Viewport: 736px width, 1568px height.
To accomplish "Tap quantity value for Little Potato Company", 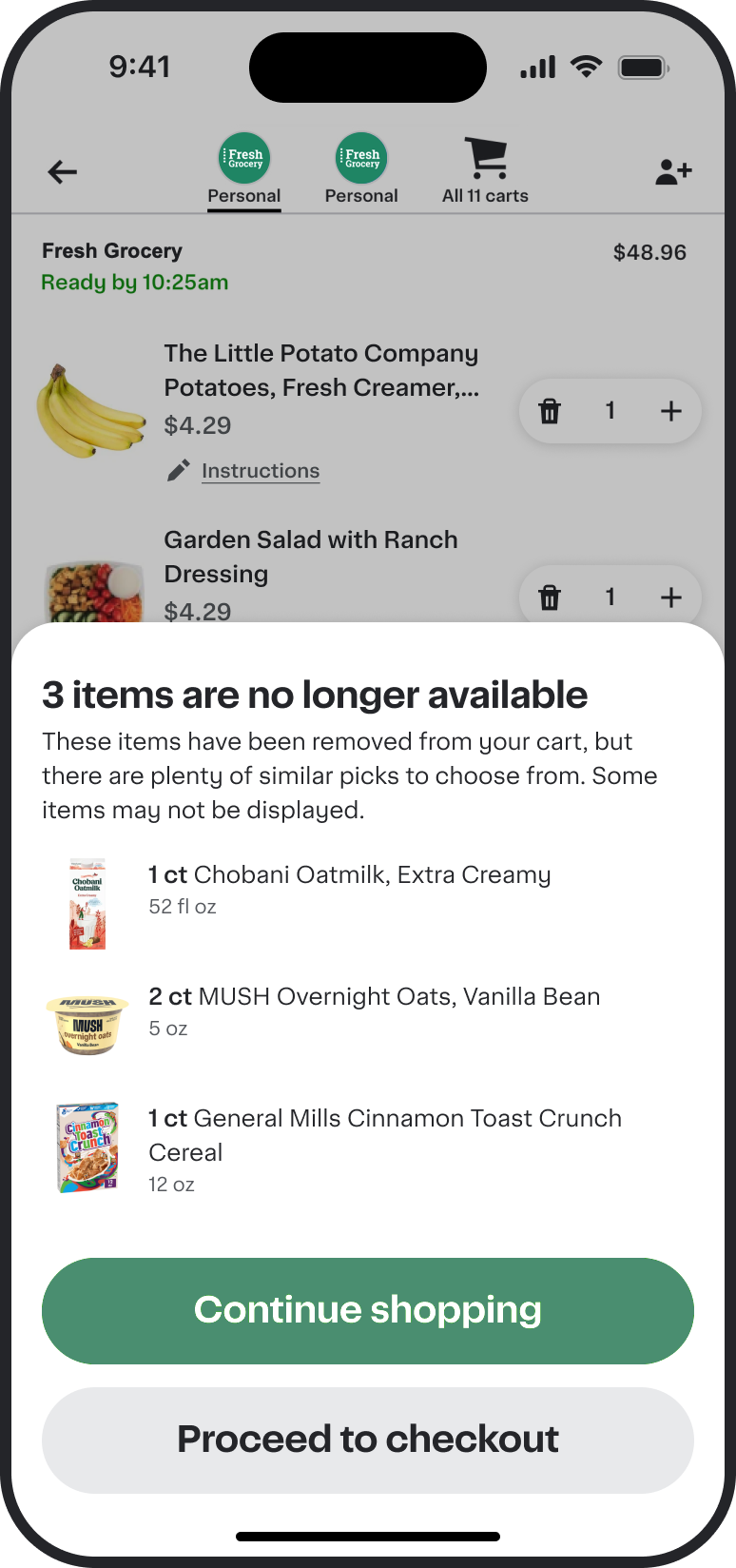I will tap(610, 411).
